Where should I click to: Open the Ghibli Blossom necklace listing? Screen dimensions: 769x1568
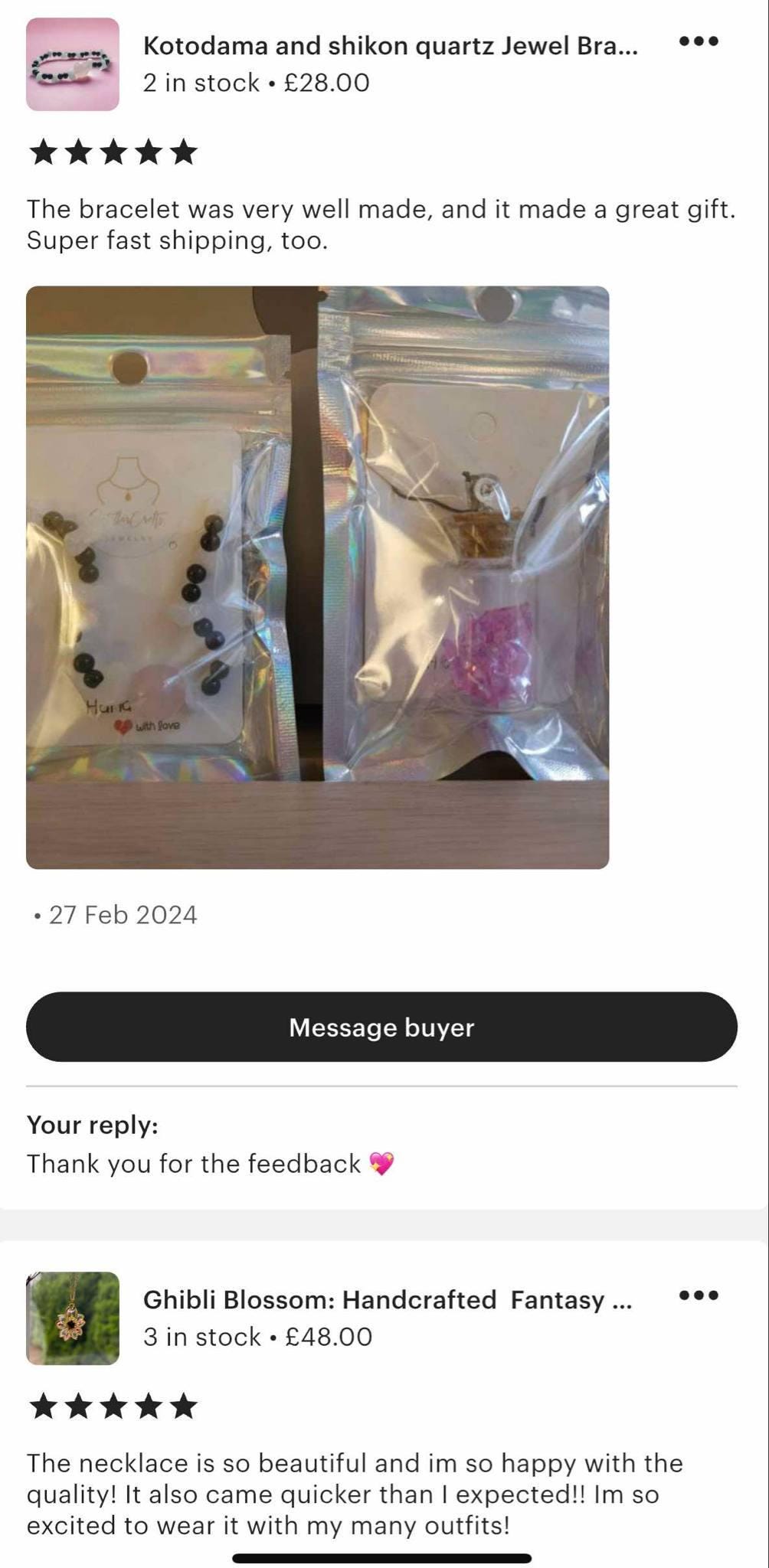click(x=387, y=1300)
